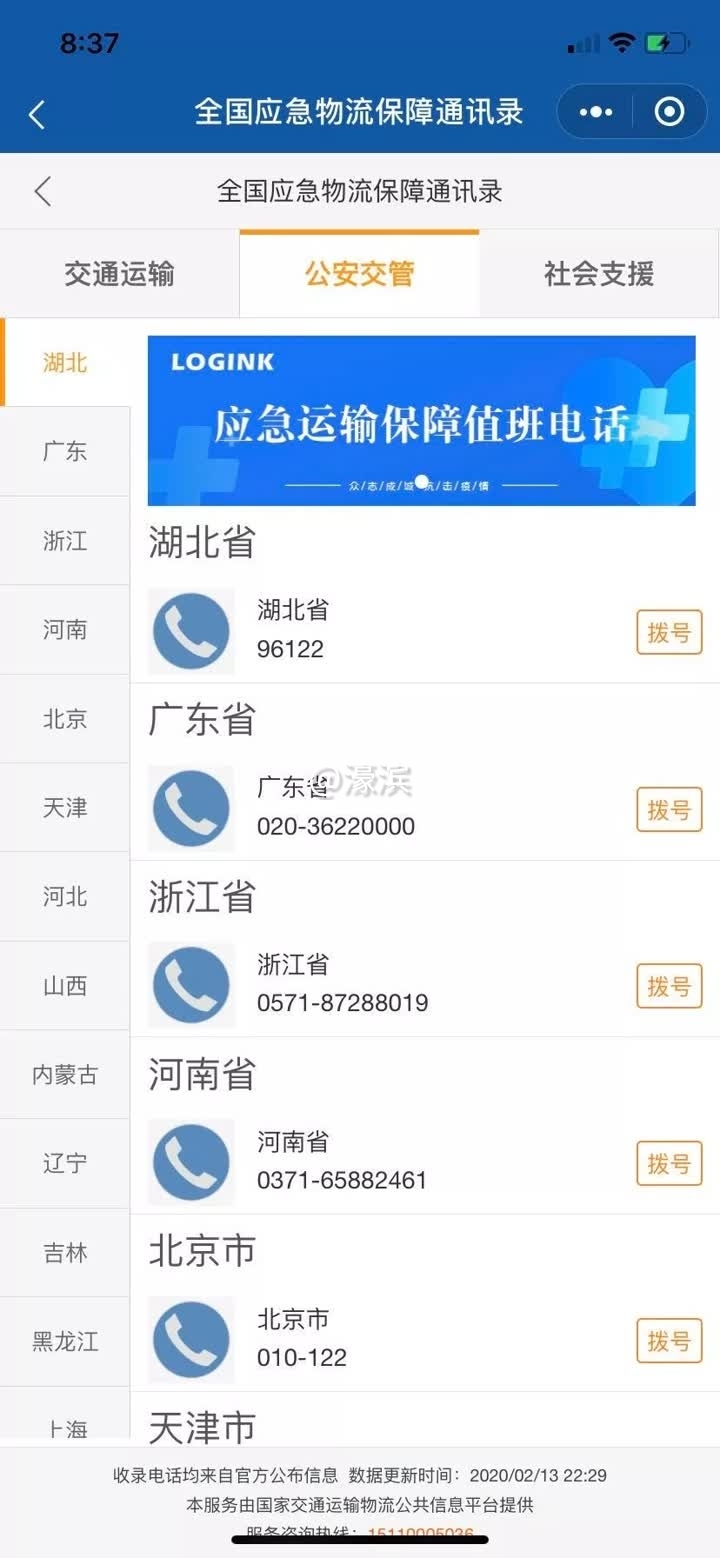Select 内蒙古 in the sidebar

(65, 1075)
